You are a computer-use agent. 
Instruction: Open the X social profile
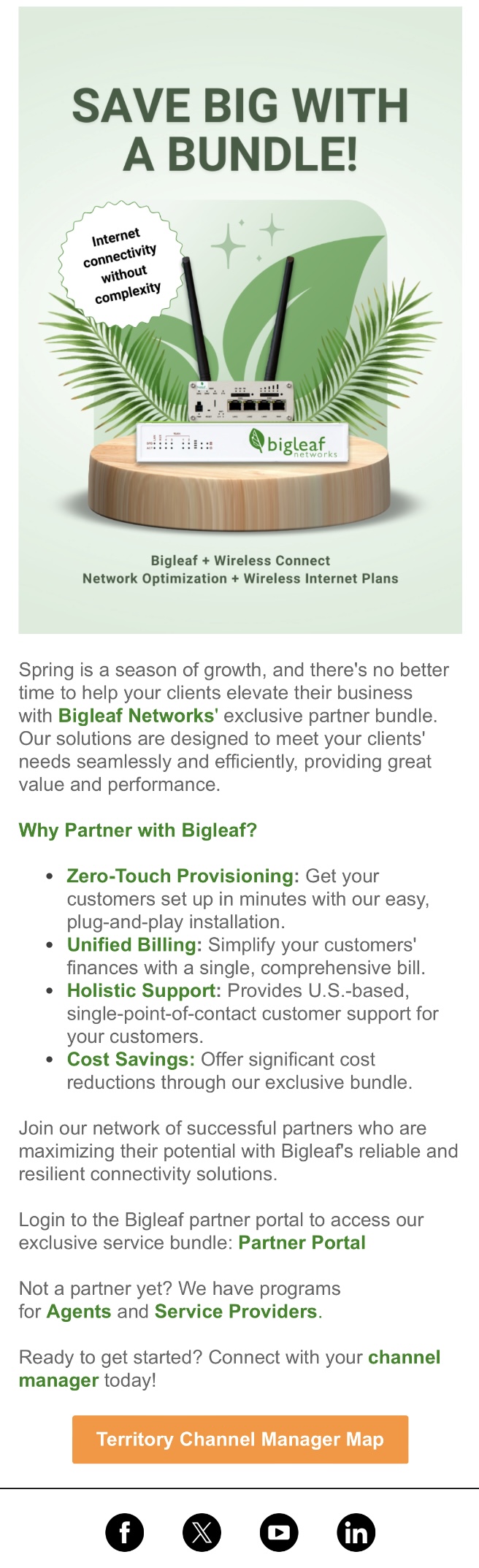(202, 1531)
